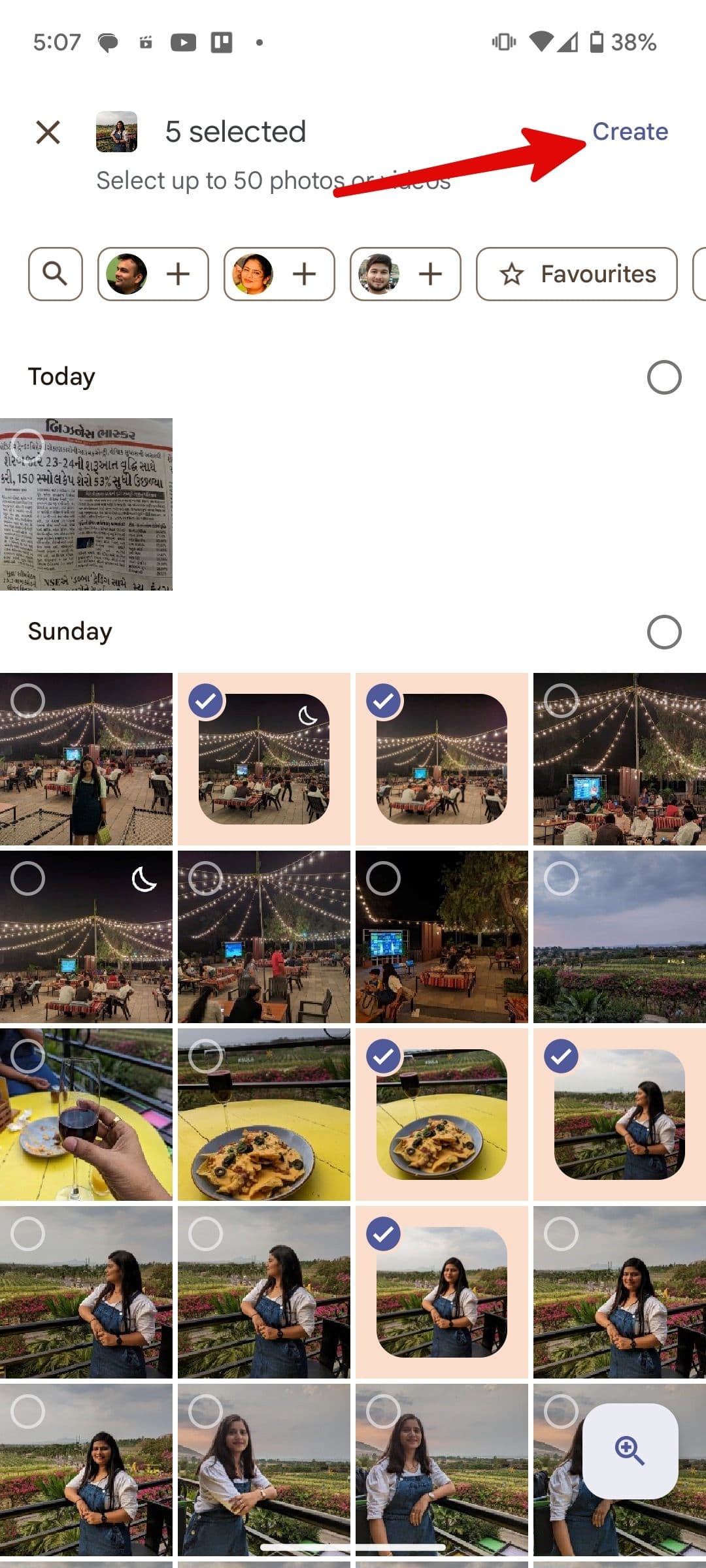Select the newspaper photo from Today
Screen dimensions: 706x1568
coord(86,504)
